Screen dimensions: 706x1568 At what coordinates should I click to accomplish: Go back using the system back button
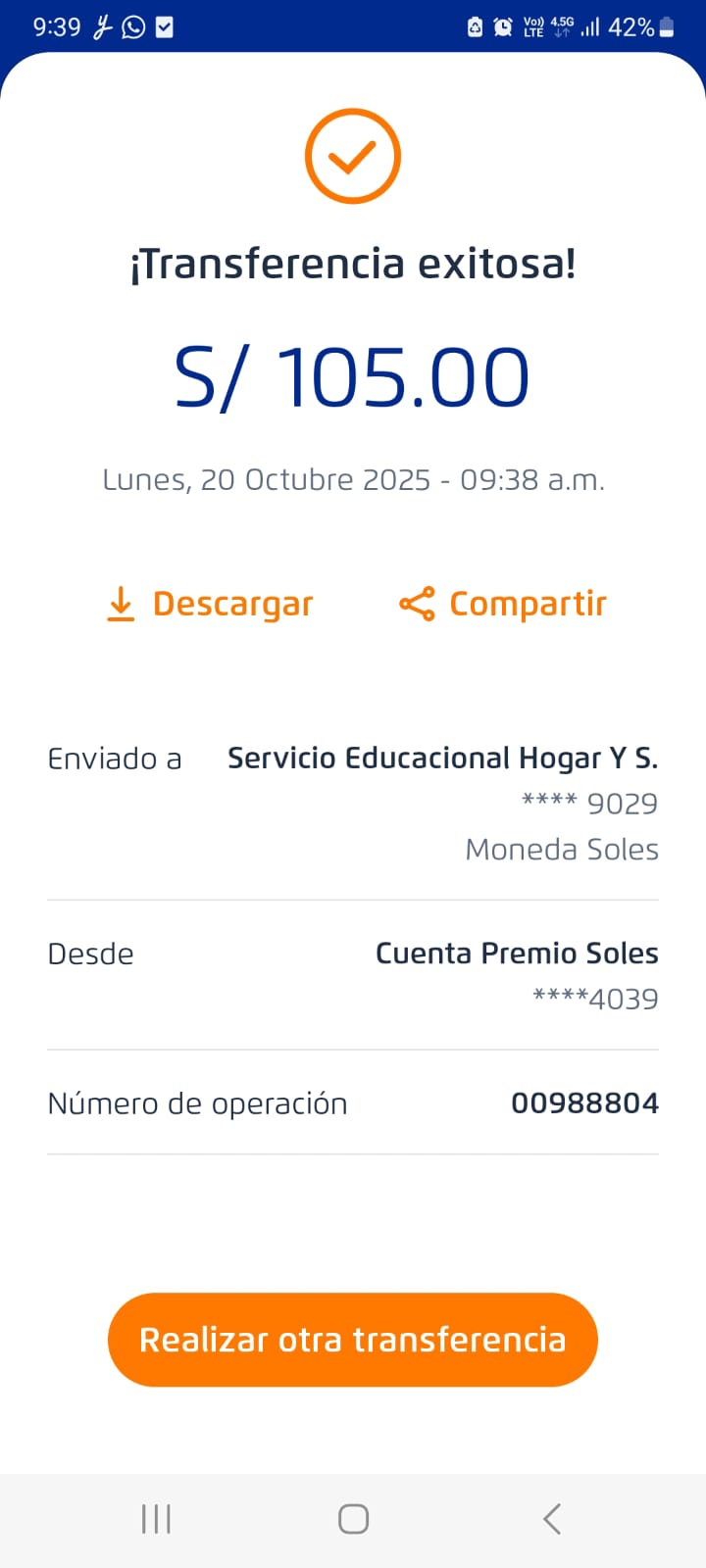552,1519
